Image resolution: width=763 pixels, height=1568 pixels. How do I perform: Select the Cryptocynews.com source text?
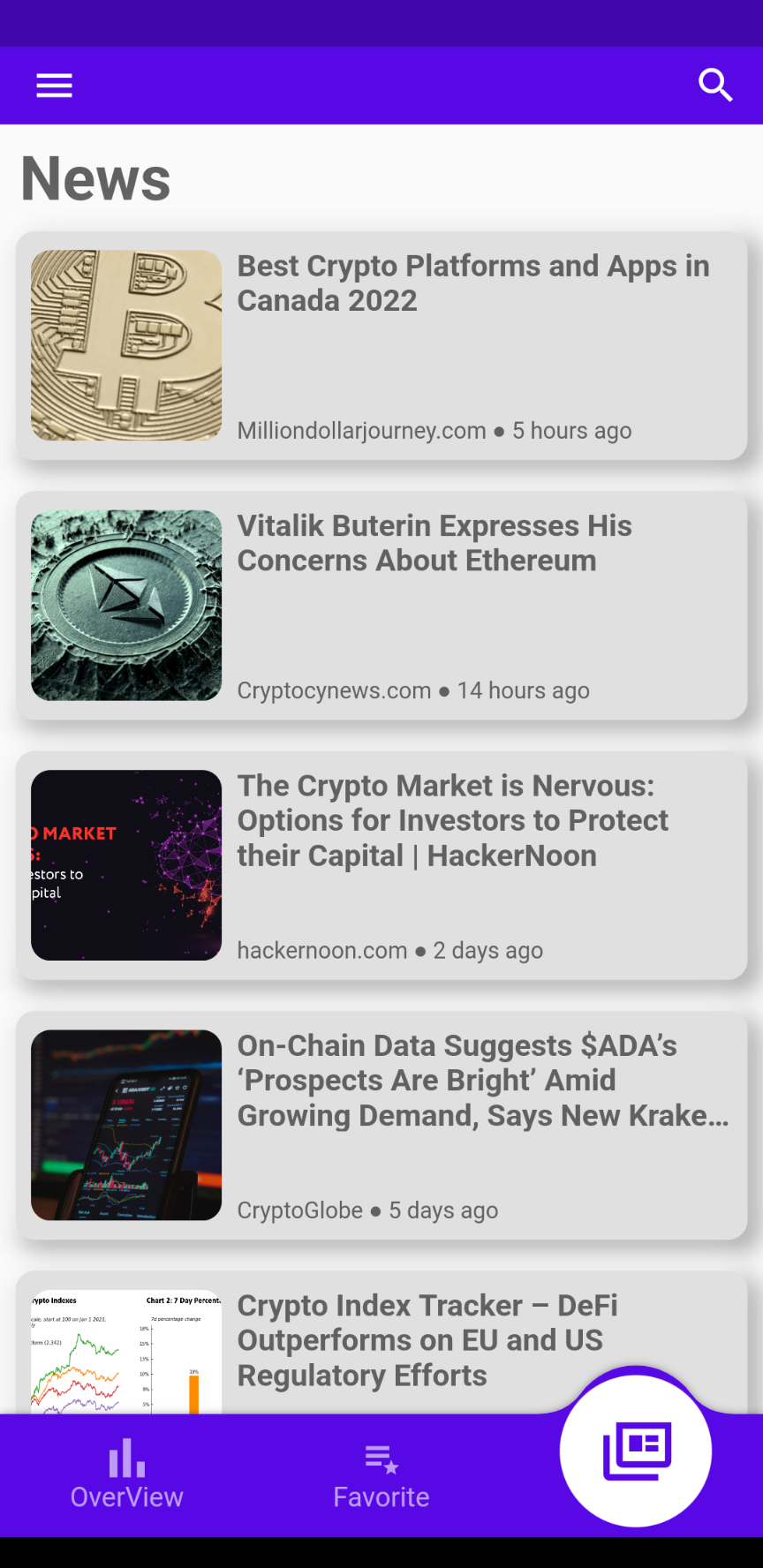(333, 690)
